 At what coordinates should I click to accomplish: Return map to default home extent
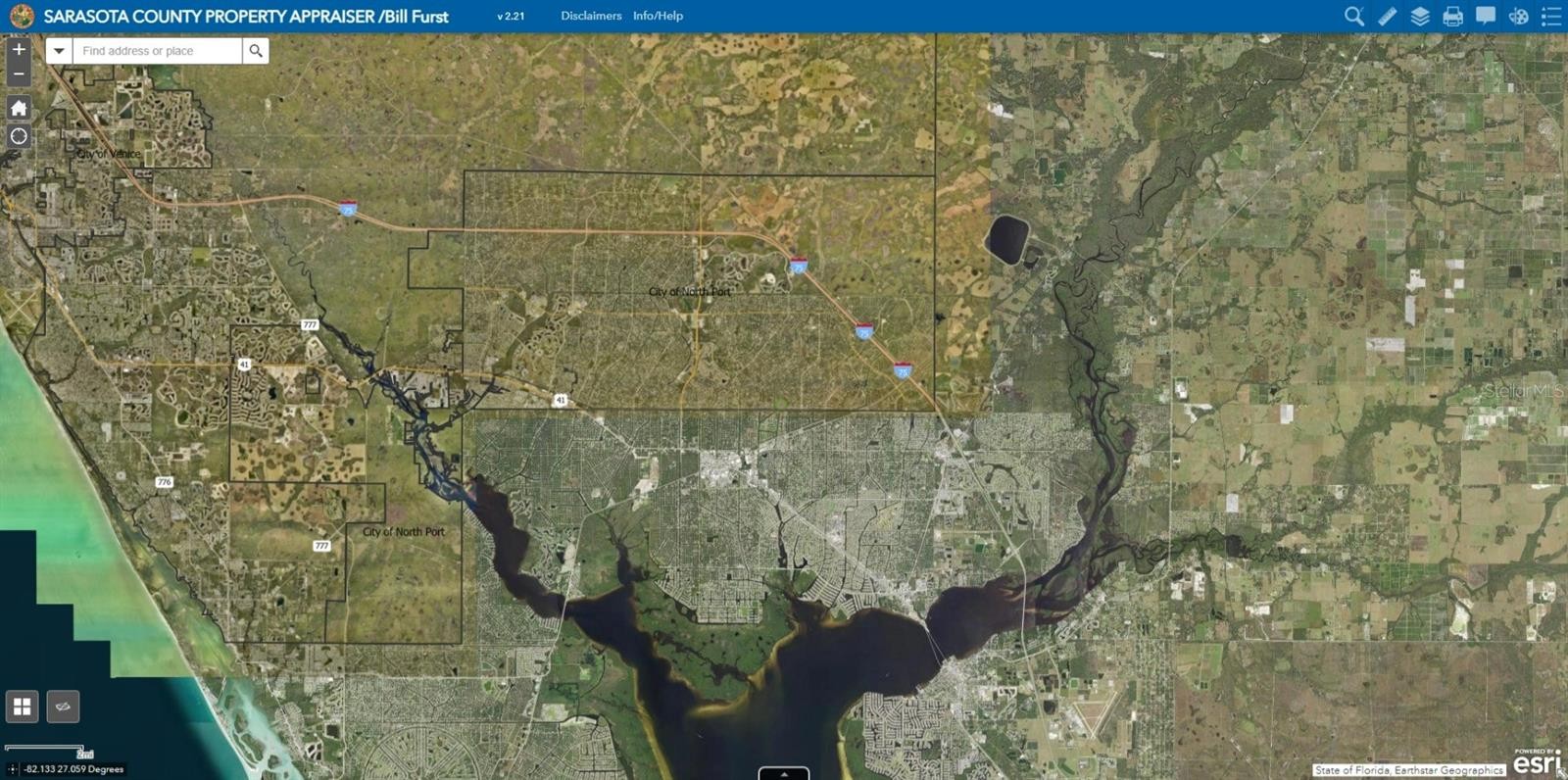pos(19,108)
